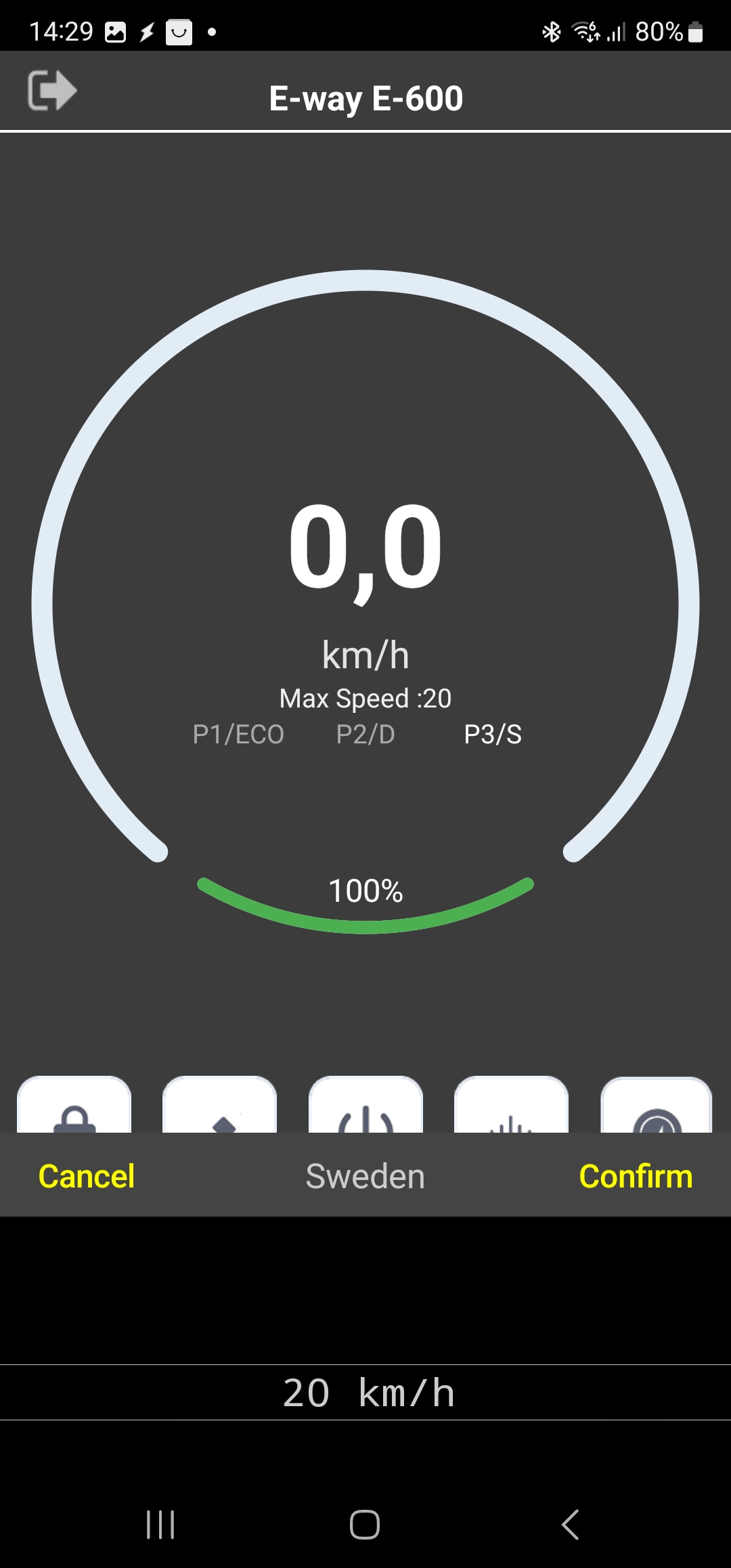Select the P1/ECO riding mode

[238, 734]
